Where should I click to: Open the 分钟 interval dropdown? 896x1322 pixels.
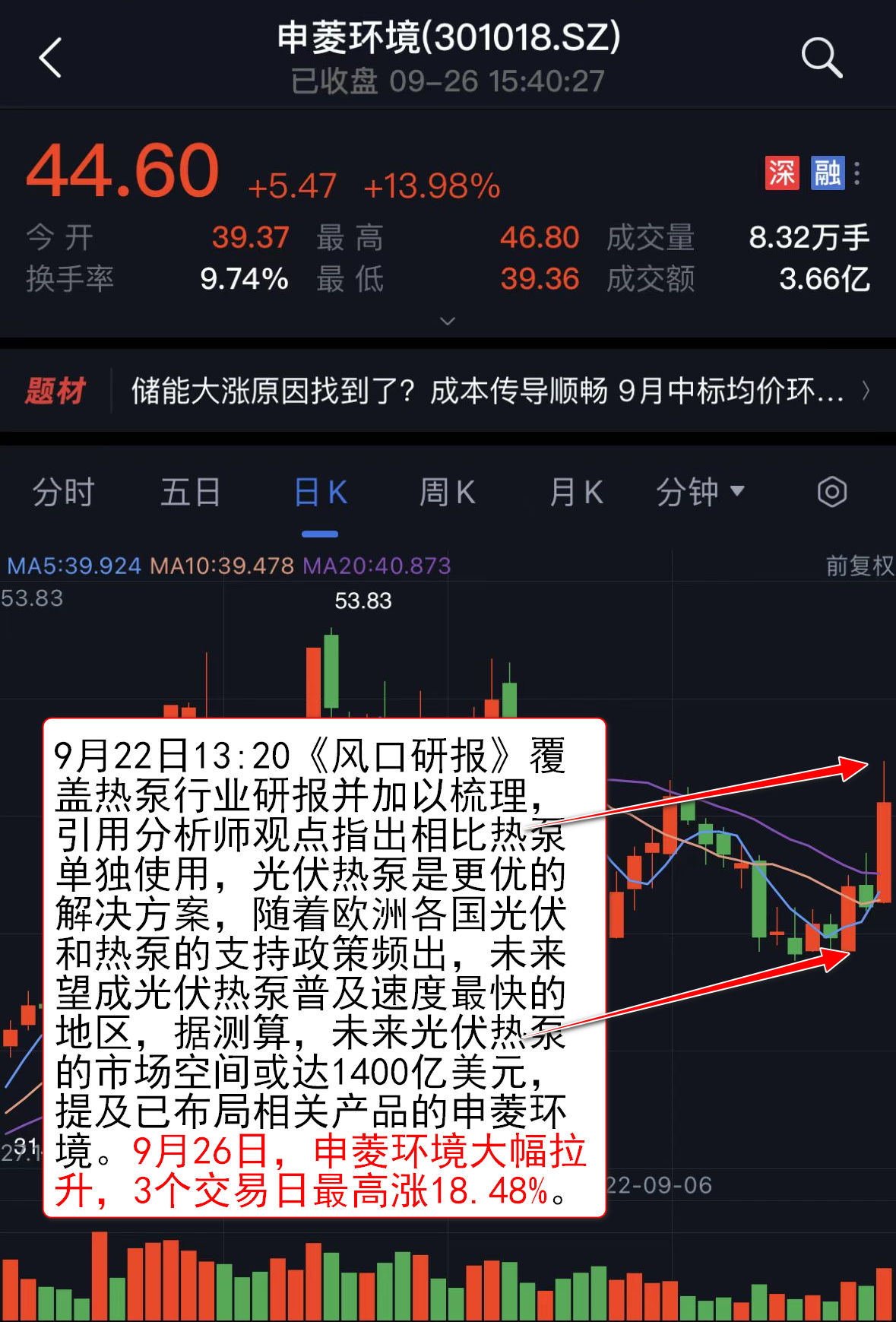point(700,493)
